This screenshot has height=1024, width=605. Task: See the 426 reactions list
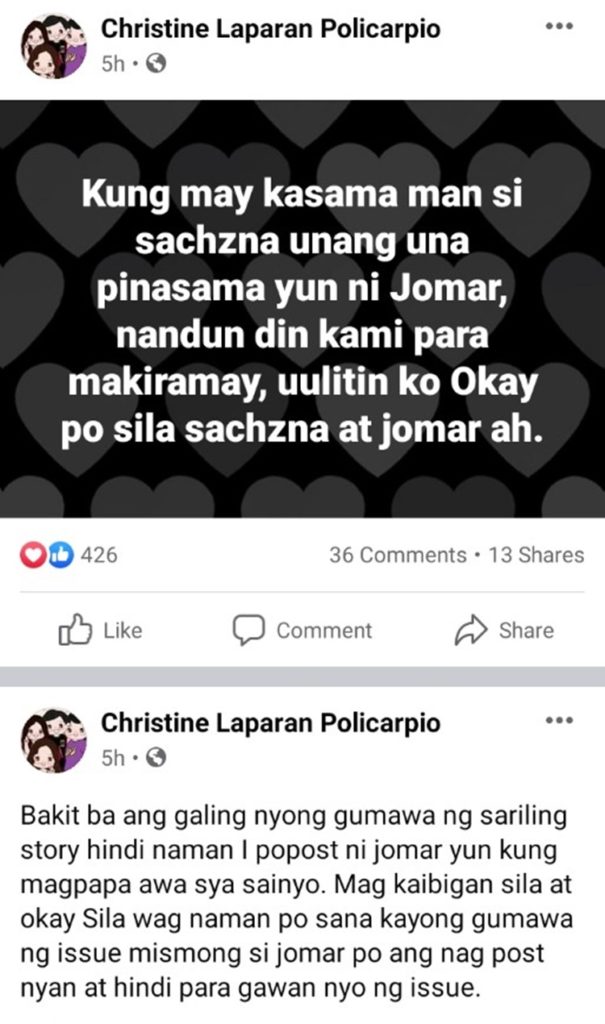[70, 555]
